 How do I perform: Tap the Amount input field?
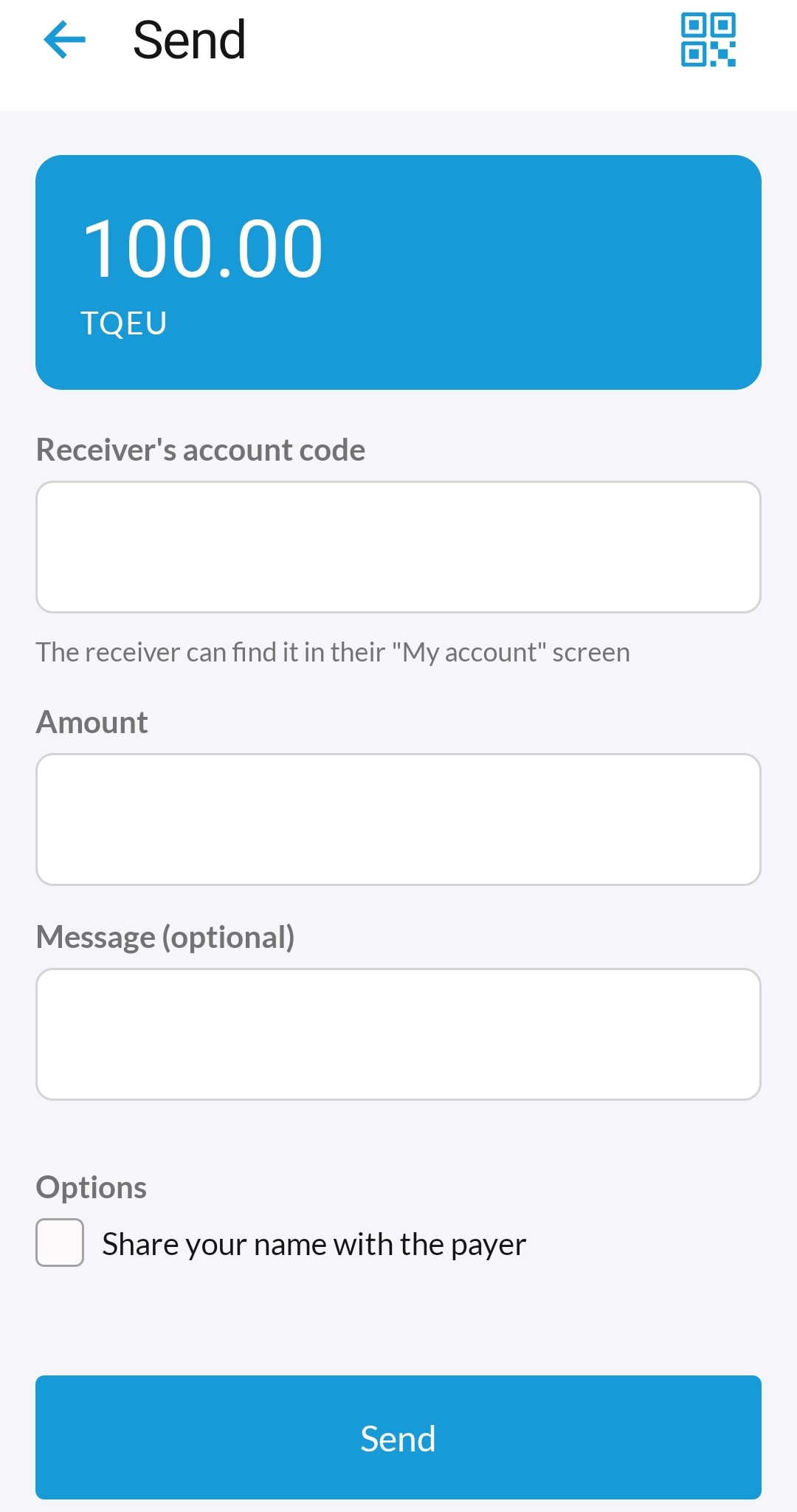(398, 819)
